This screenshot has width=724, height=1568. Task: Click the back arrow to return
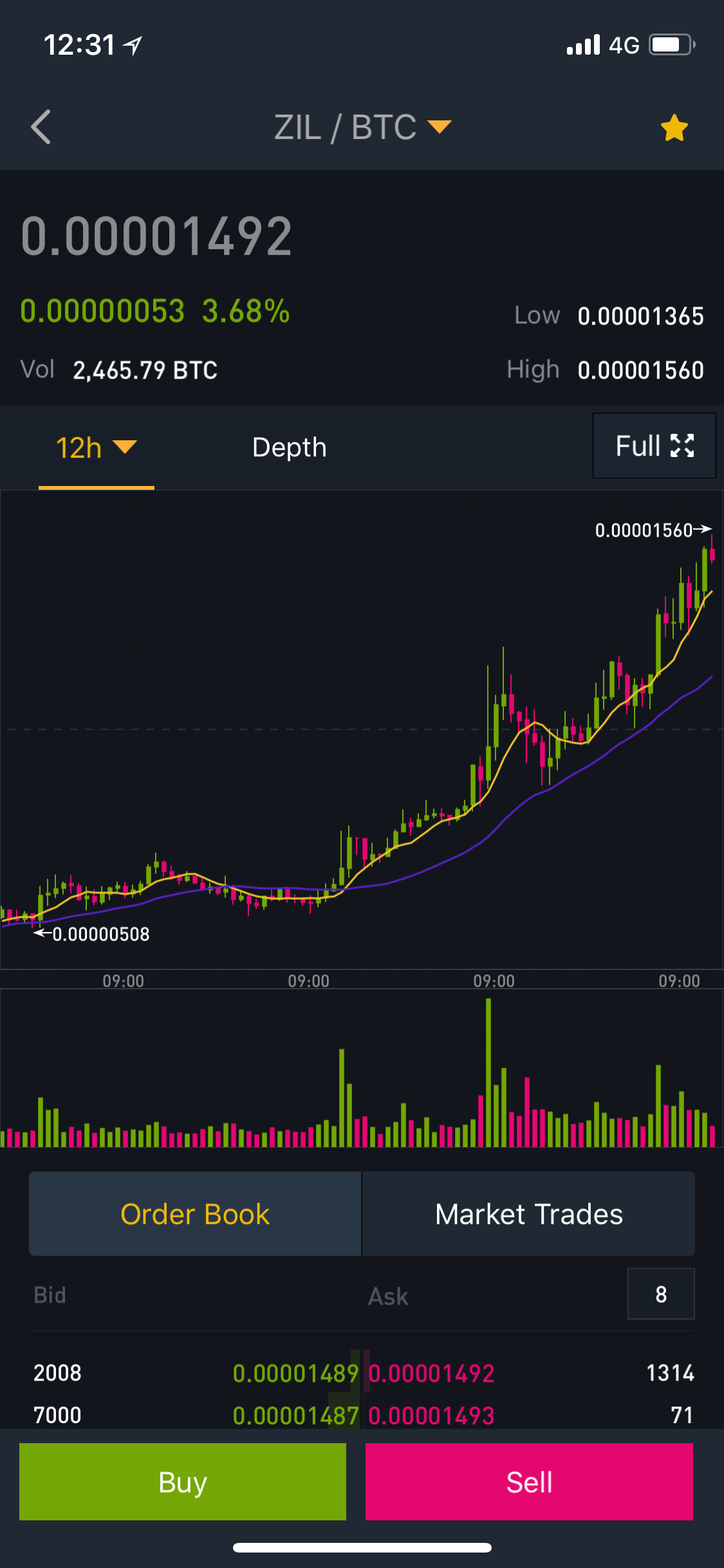pos(41,127)
